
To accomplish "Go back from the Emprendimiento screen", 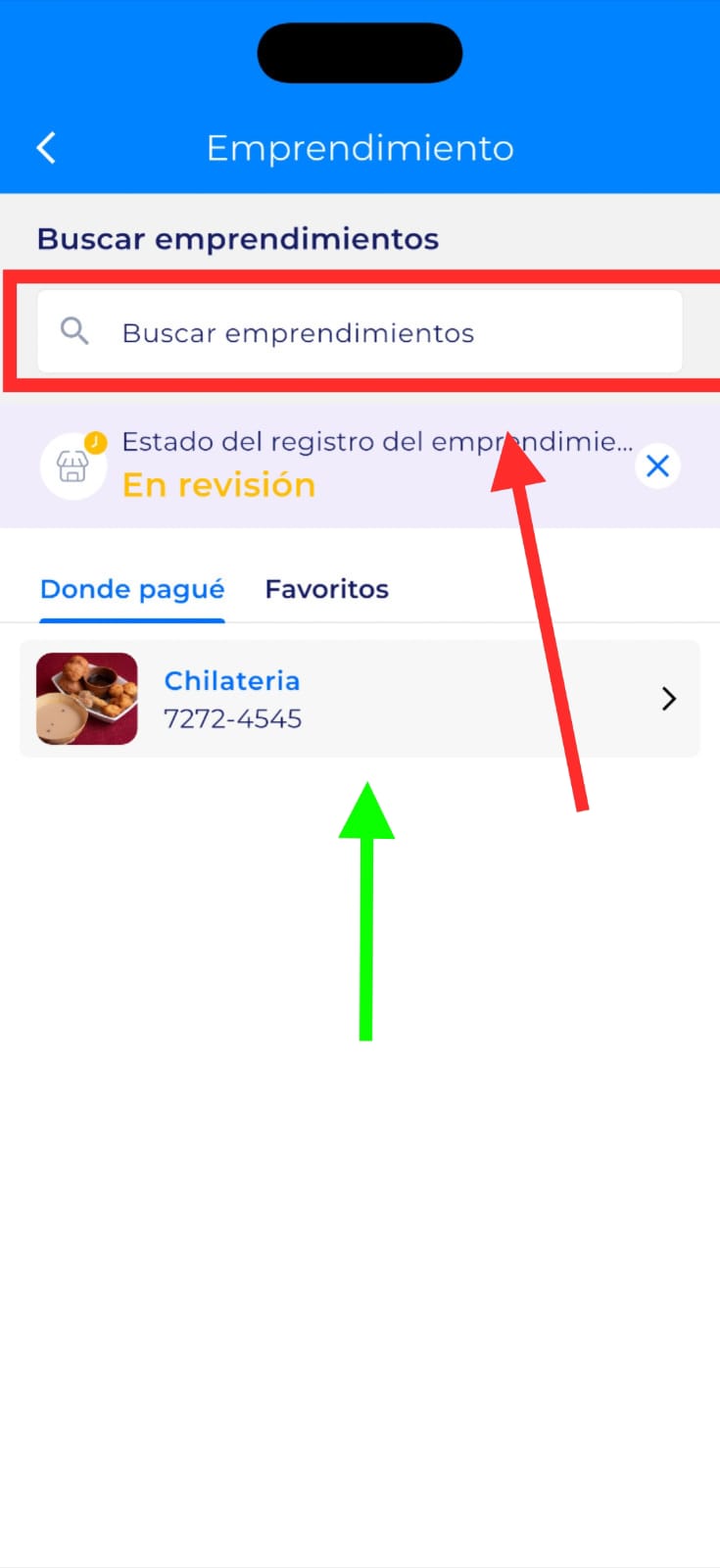I will pos(46,148).
